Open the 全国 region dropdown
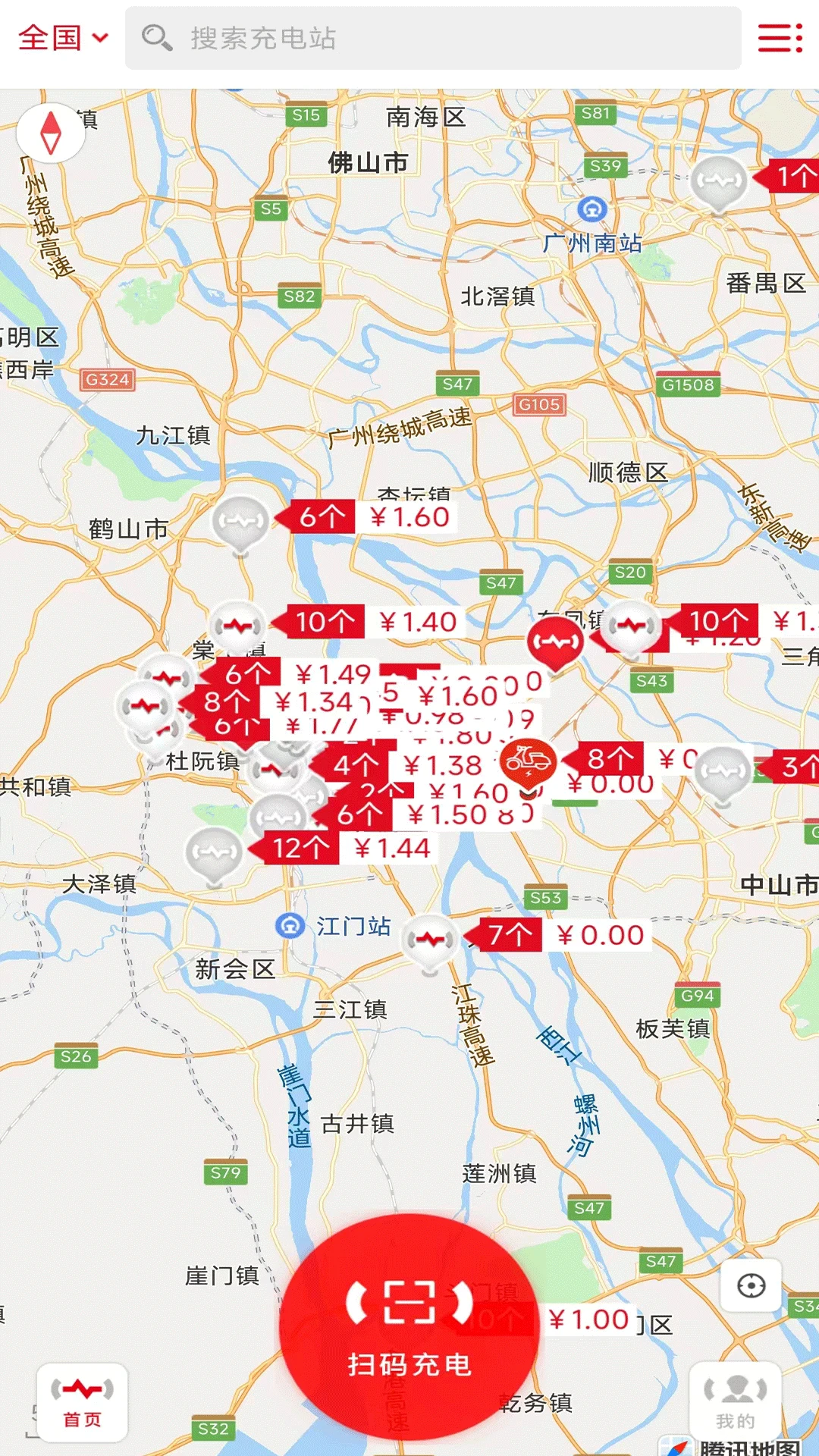819x1456 pixels. [x=64, y=37]
